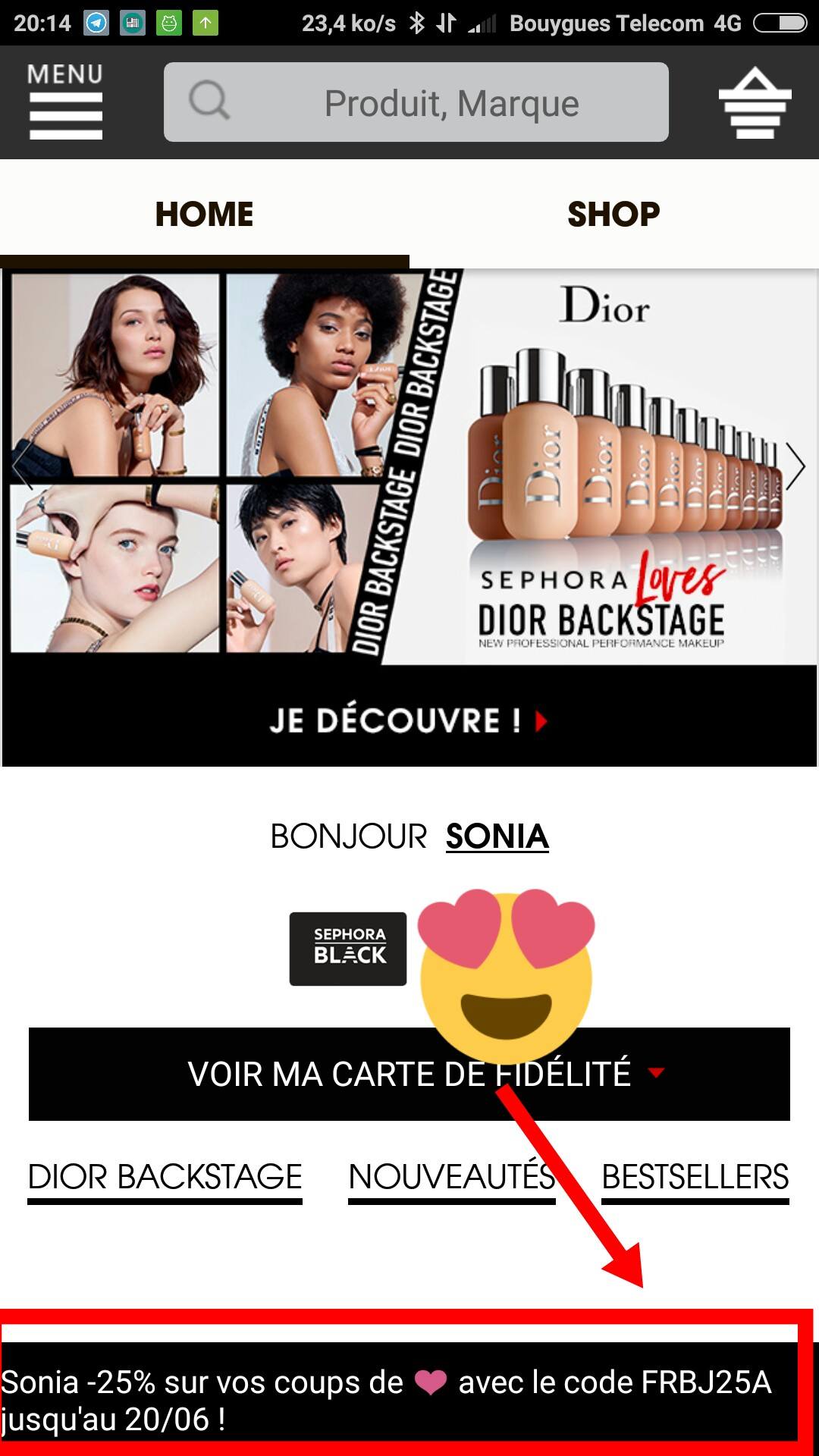Tap the Dior Backstage promo banner

coord(409,470)
